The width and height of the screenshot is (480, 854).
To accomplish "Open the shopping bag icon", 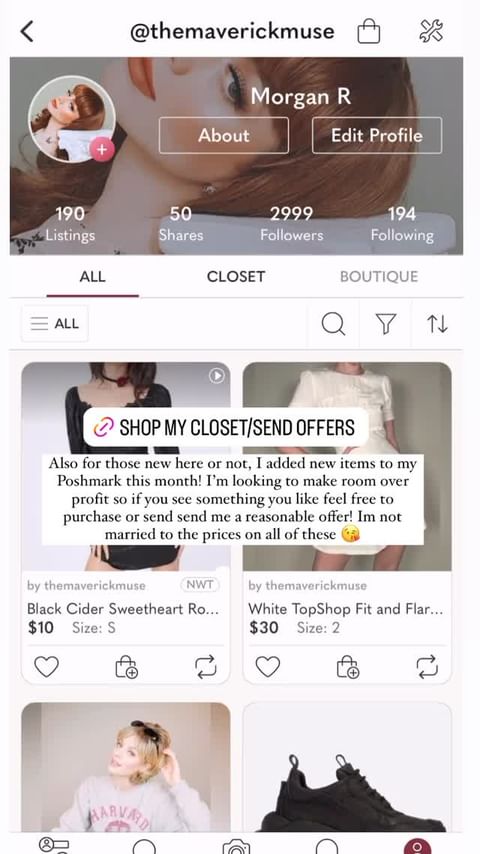I will coord(368,31).
